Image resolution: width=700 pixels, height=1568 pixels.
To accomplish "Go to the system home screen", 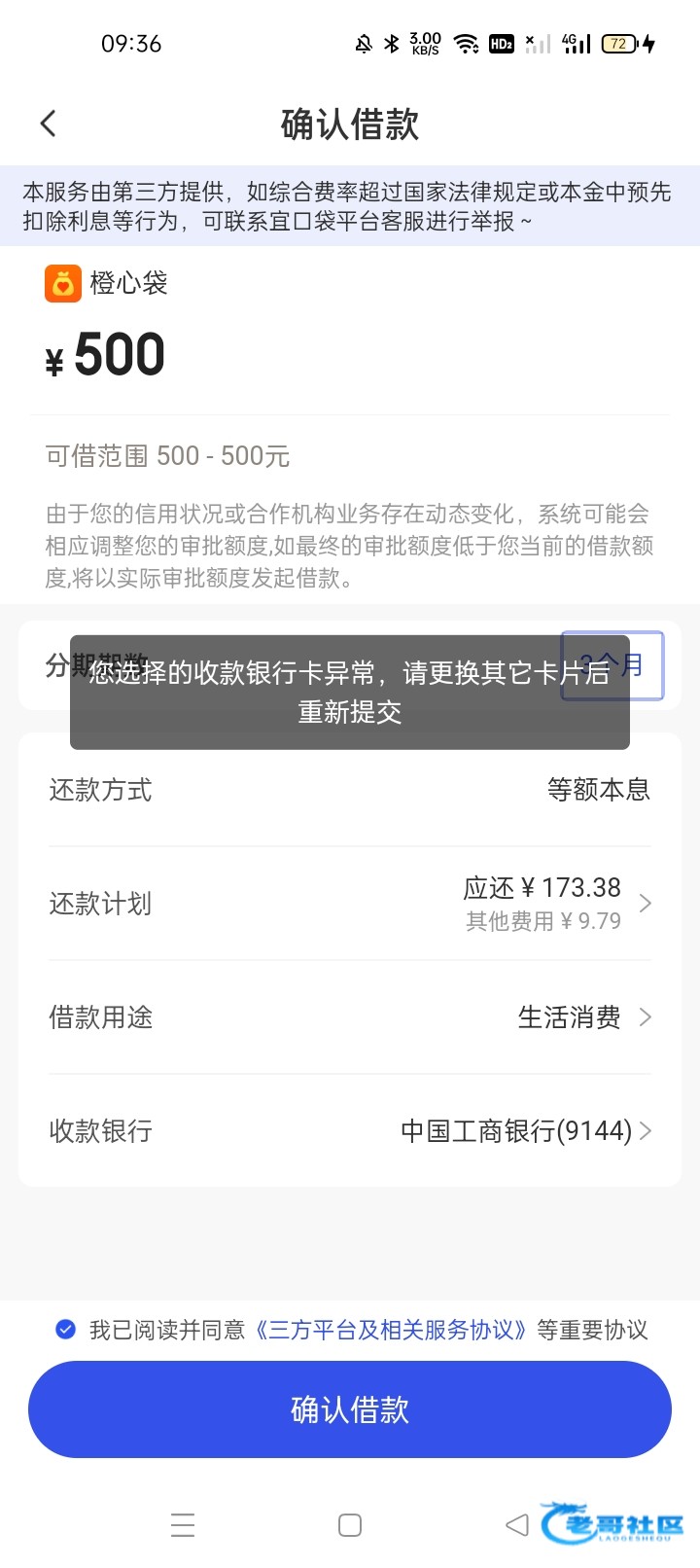I will pyautogui.click(x=350, y=1524).
